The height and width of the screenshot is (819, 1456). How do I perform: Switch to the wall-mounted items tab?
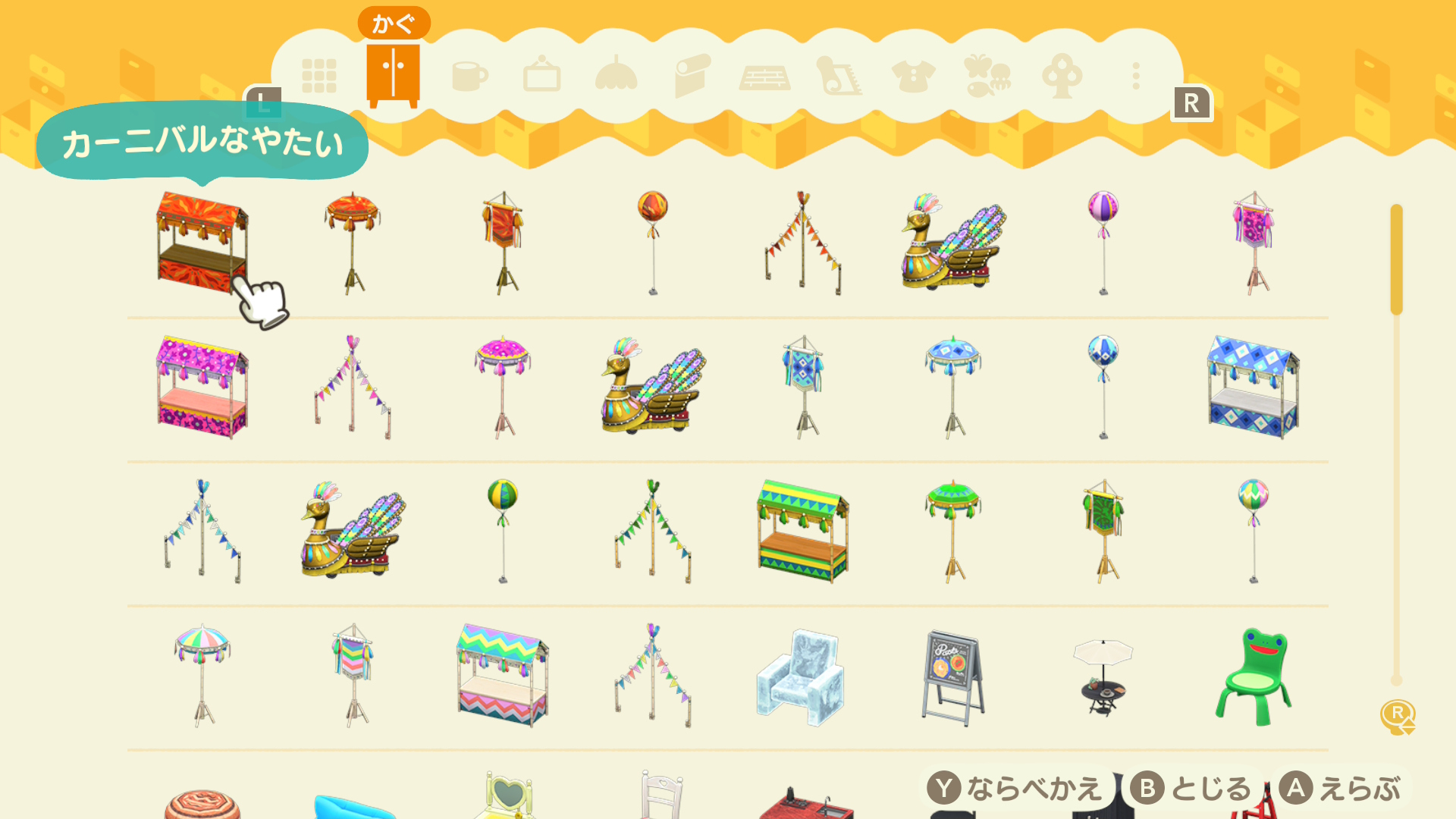coord(541,75)
